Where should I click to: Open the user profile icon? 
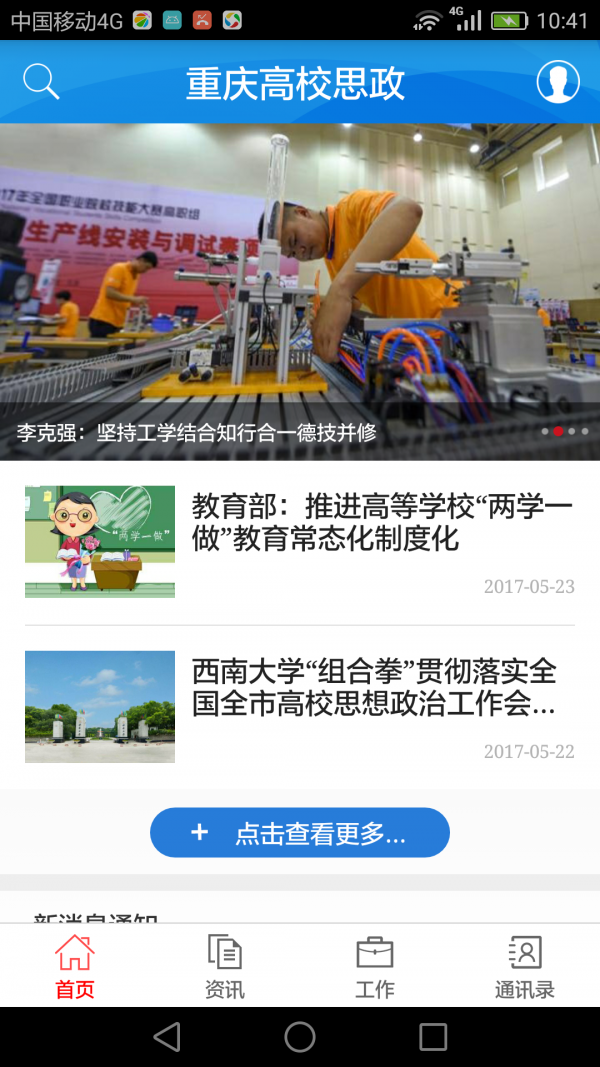(558, 82)
